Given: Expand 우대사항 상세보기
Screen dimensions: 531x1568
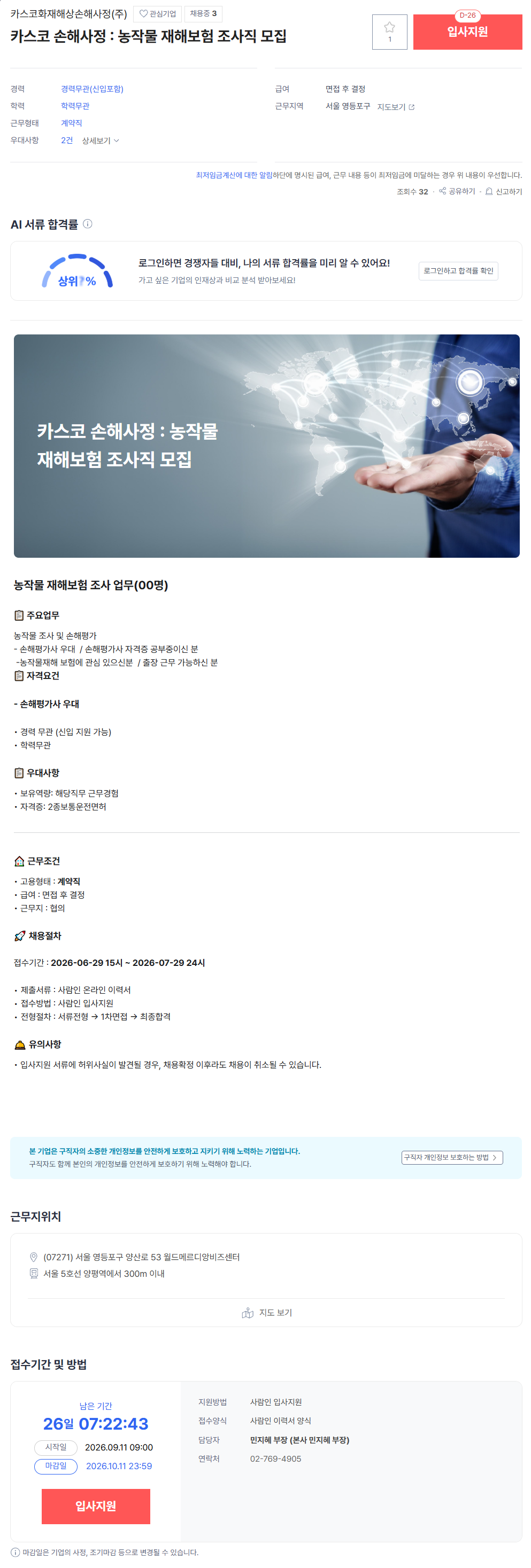Looking at the screenshot, I should (x=101, y=141).
